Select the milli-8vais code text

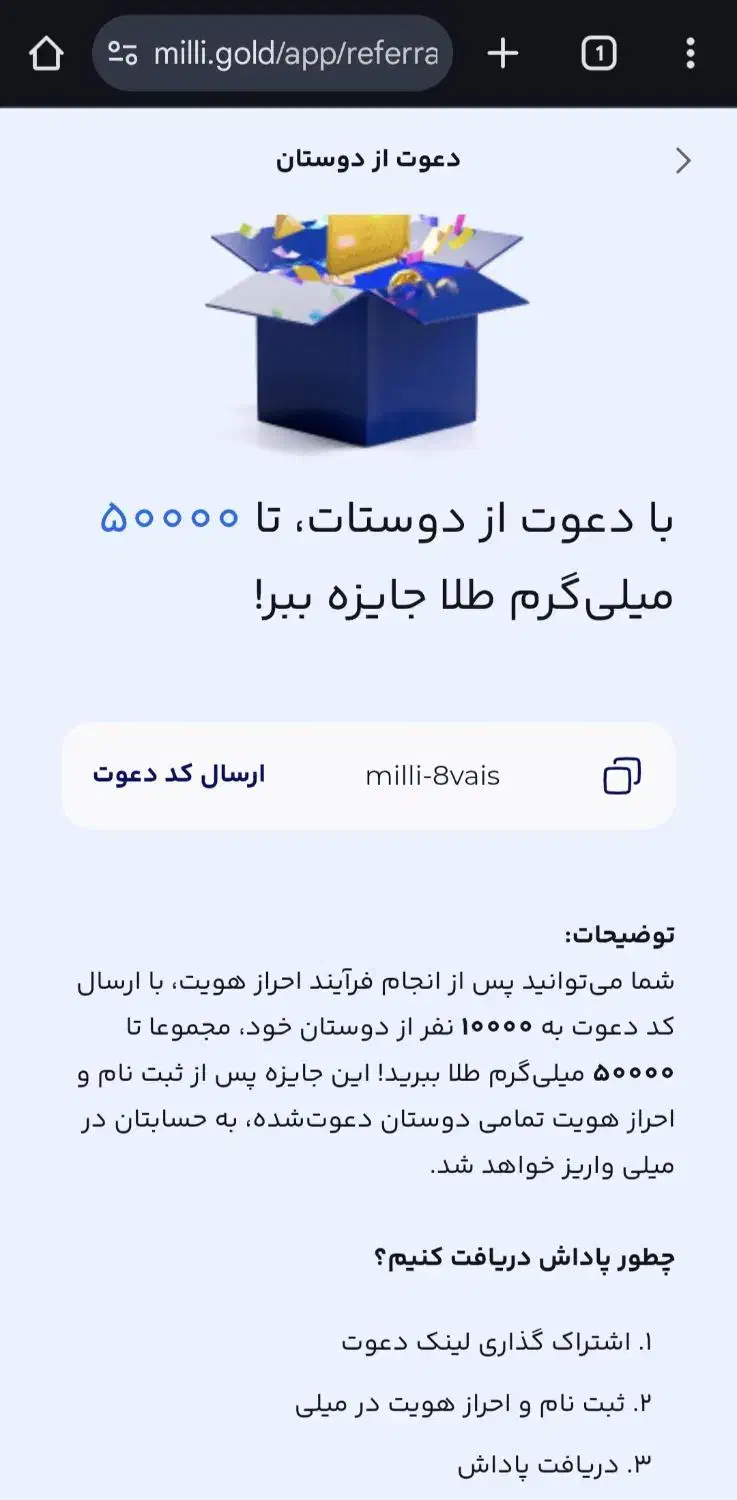(433, 775)
